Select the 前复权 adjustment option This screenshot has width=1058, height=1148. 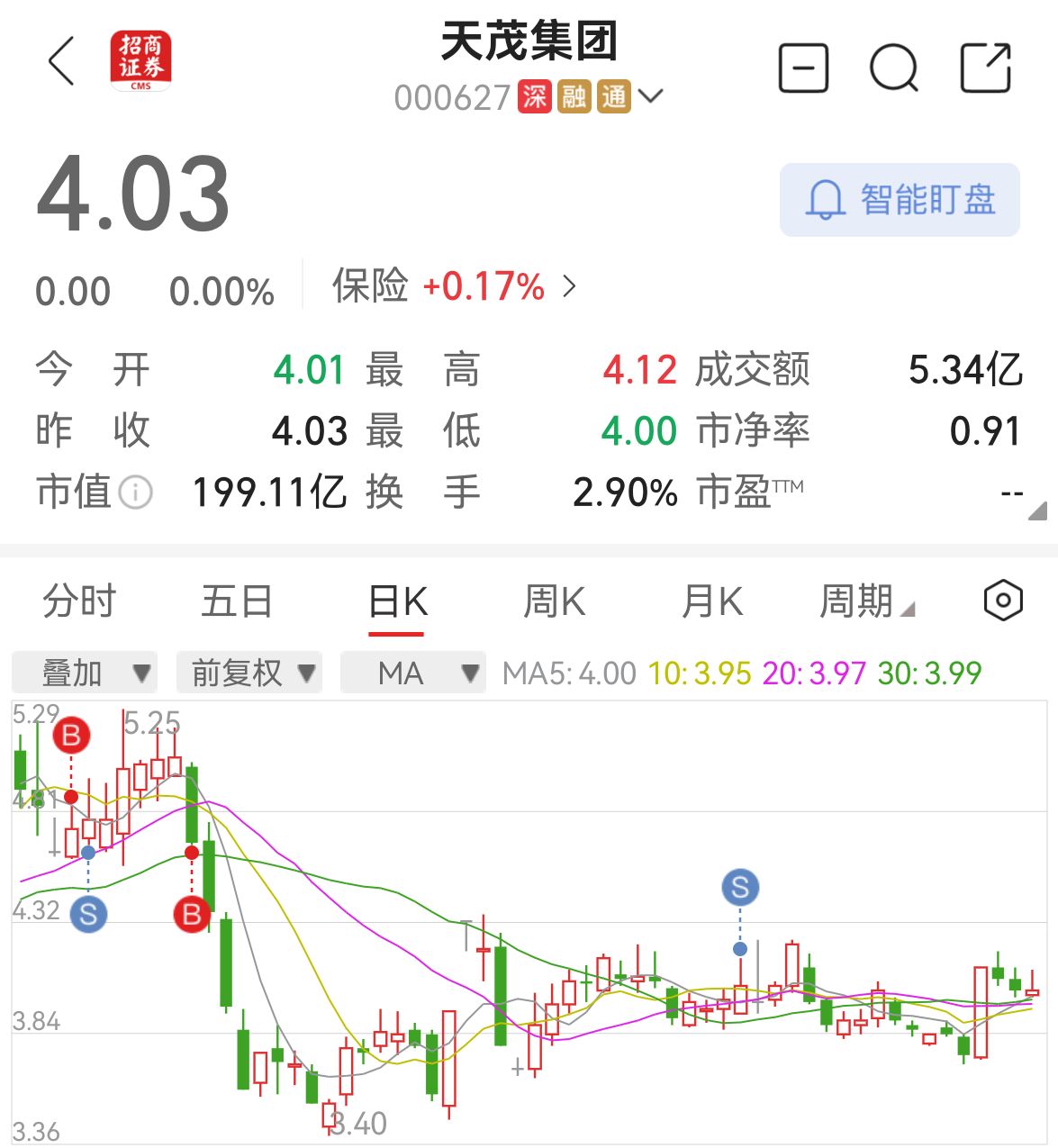tap(248, 672)
